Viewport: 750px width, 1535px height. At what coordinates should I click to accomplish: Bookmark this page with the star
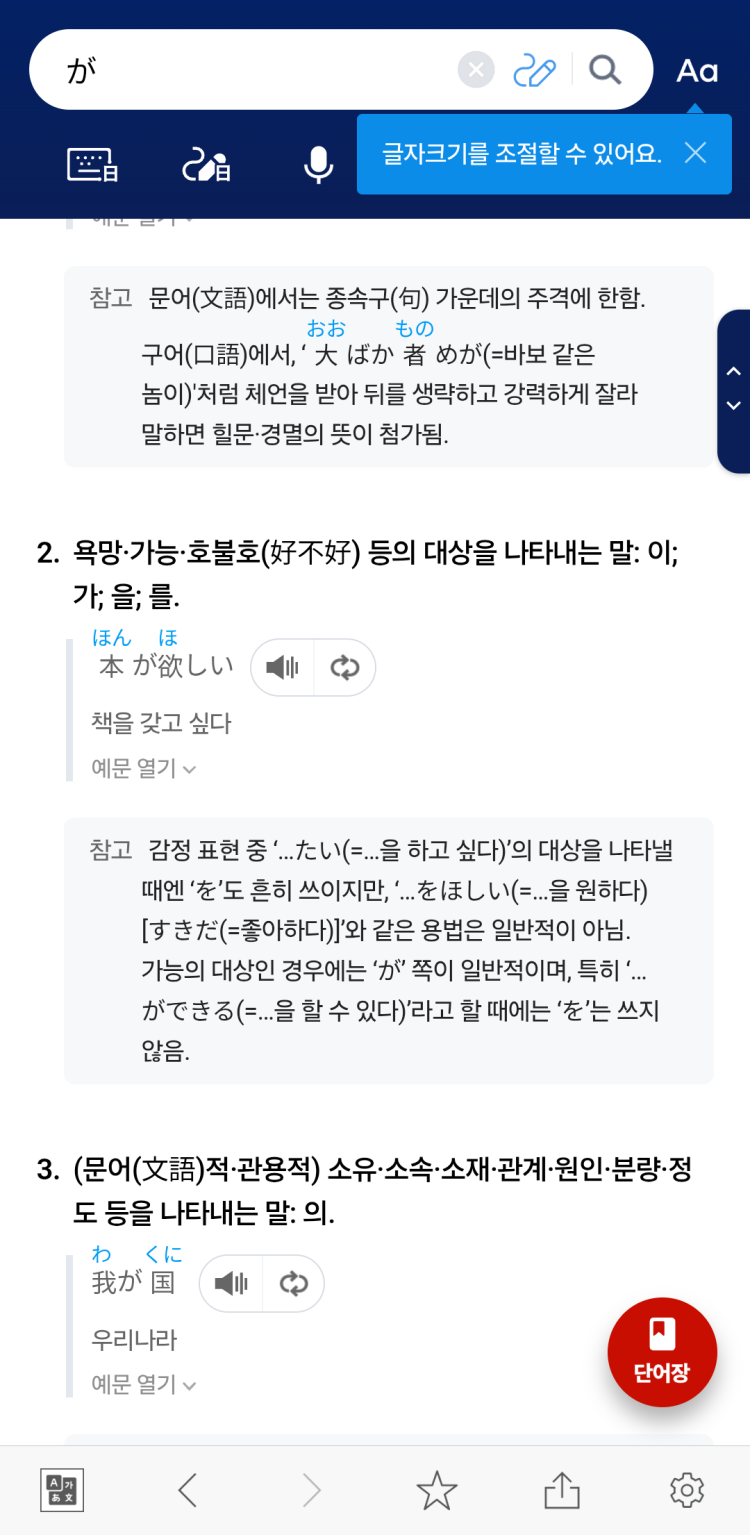(437, 1490)
